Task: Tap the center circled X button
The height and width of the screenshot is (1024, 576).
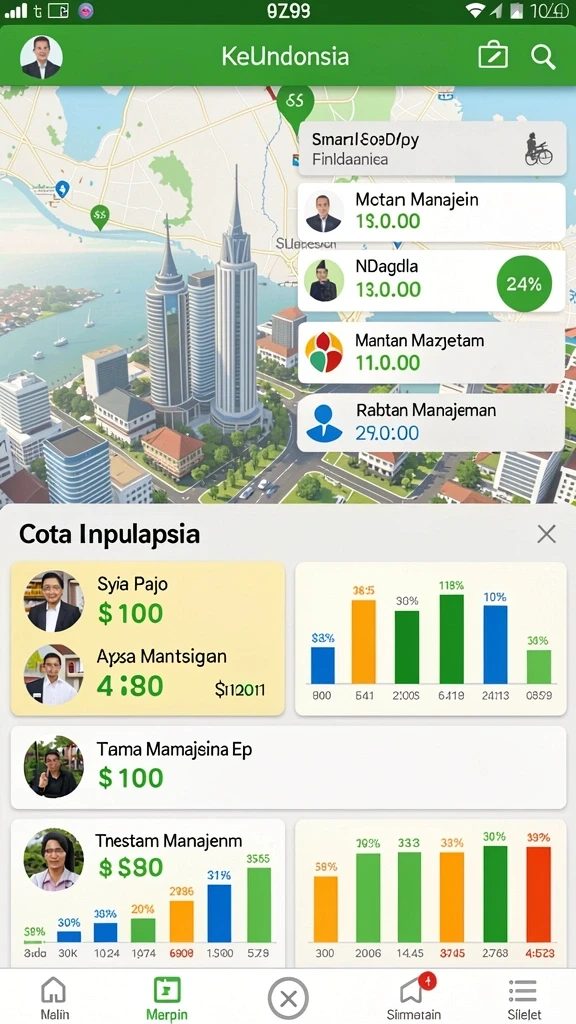Action: [x=288, y=999]
